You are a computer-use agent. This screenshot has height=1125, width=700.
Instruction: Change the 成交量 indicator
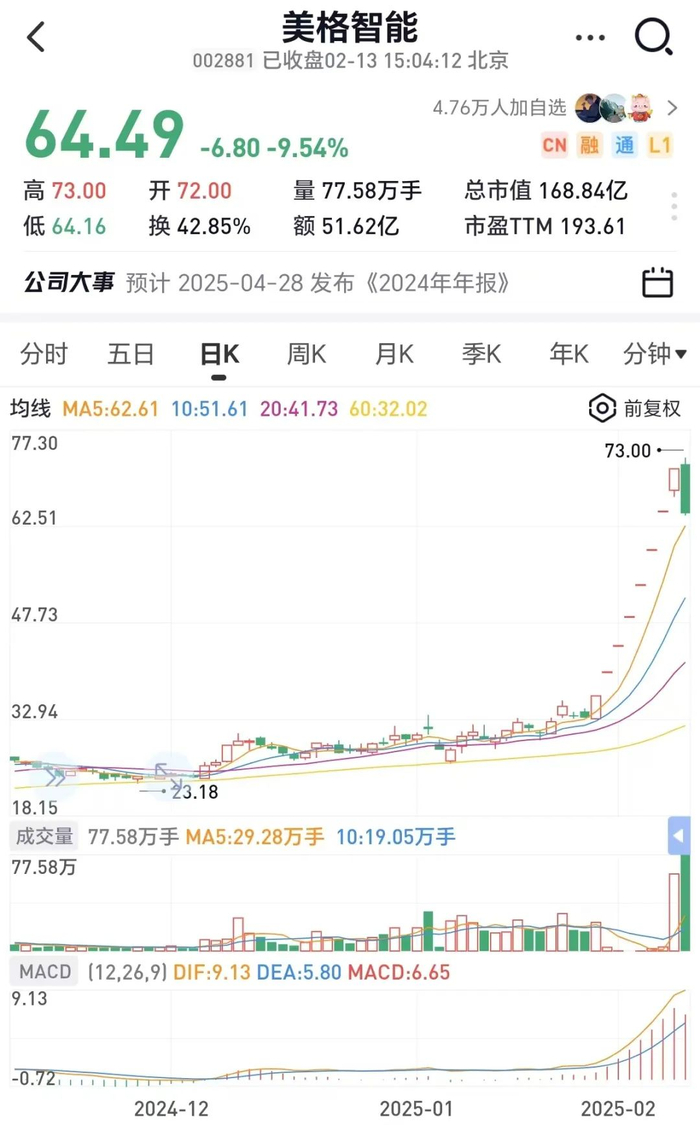tap(44, 836)
